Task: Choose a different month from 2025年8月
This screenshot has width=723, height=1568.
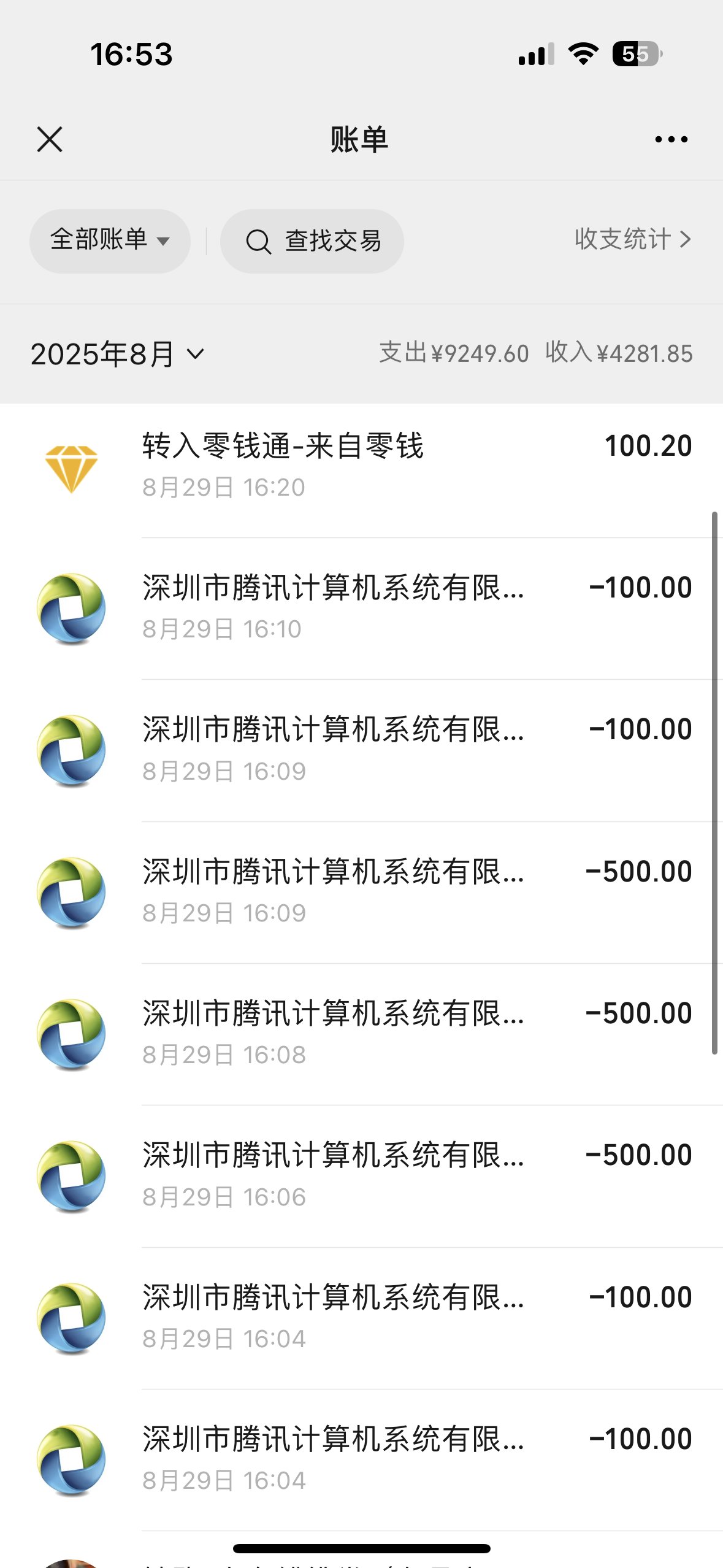Action: click(x=117, y=354)
